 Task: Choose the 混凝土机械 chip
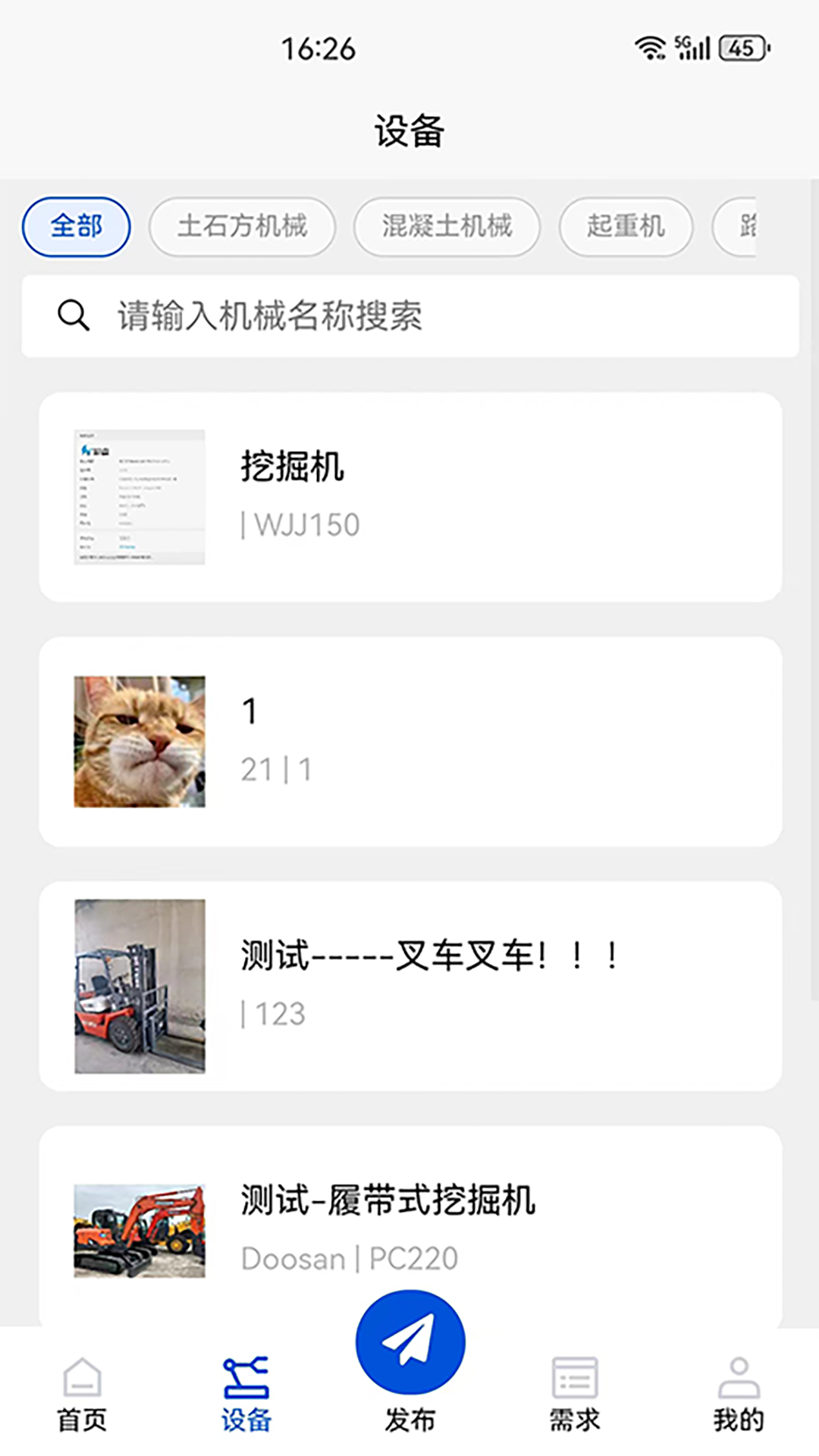pos(447,226)
